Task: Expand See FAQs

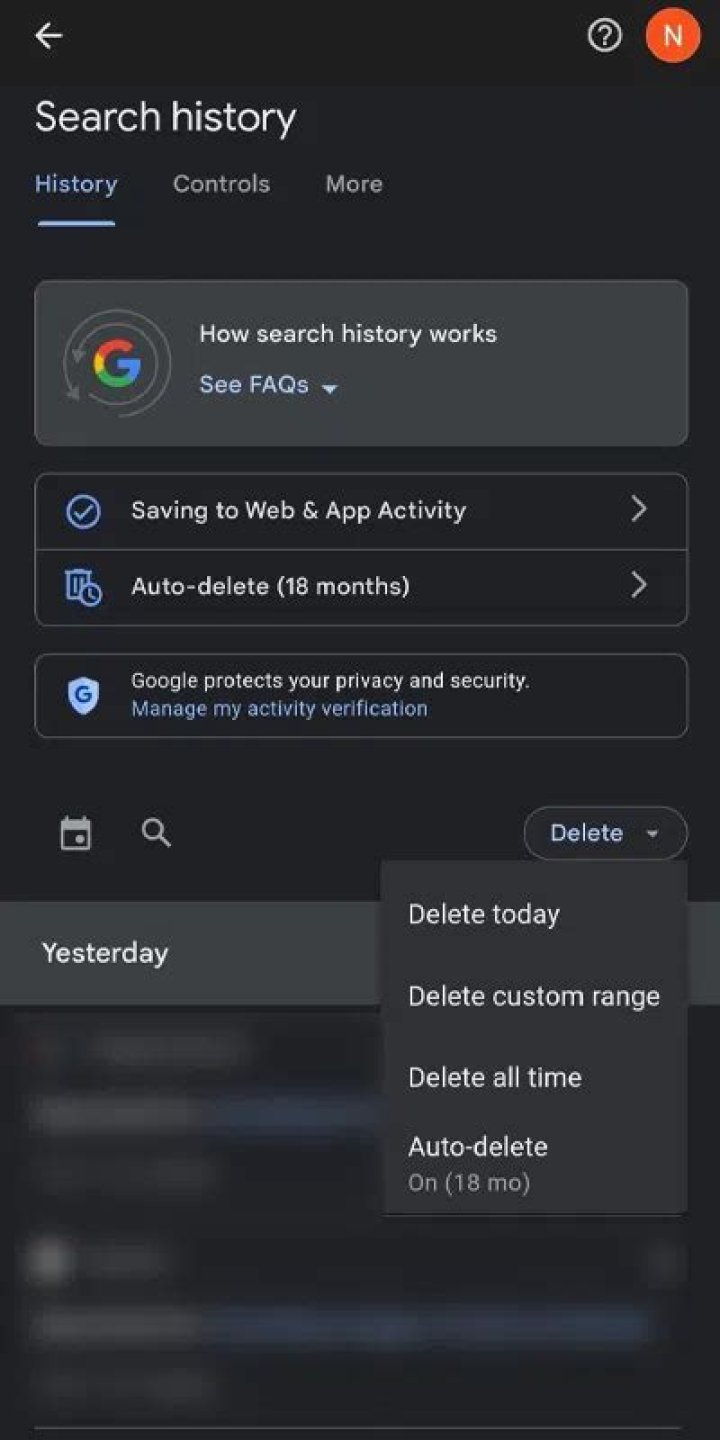Action: click(x=268, y=386)
